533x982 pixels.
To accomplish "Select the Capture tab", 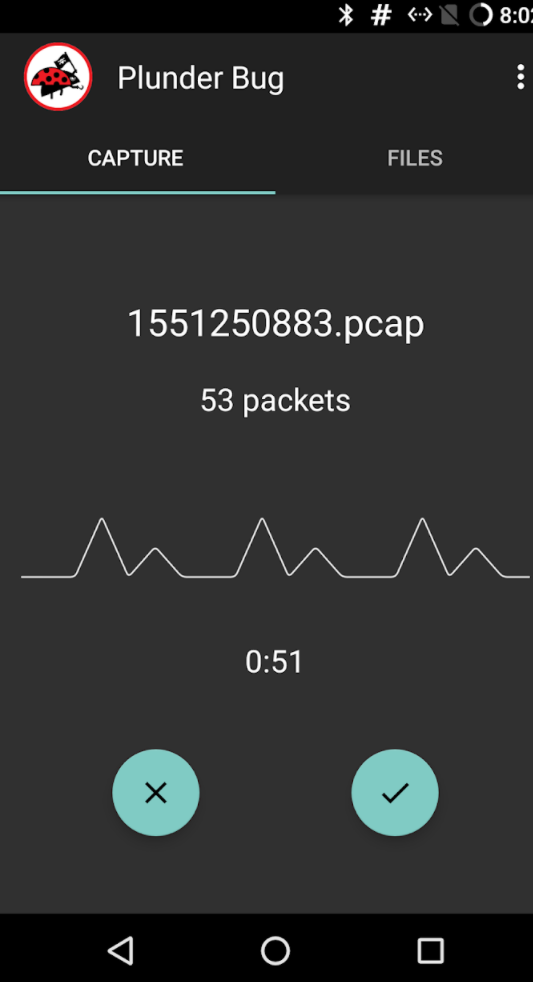I will coord(136,158).
